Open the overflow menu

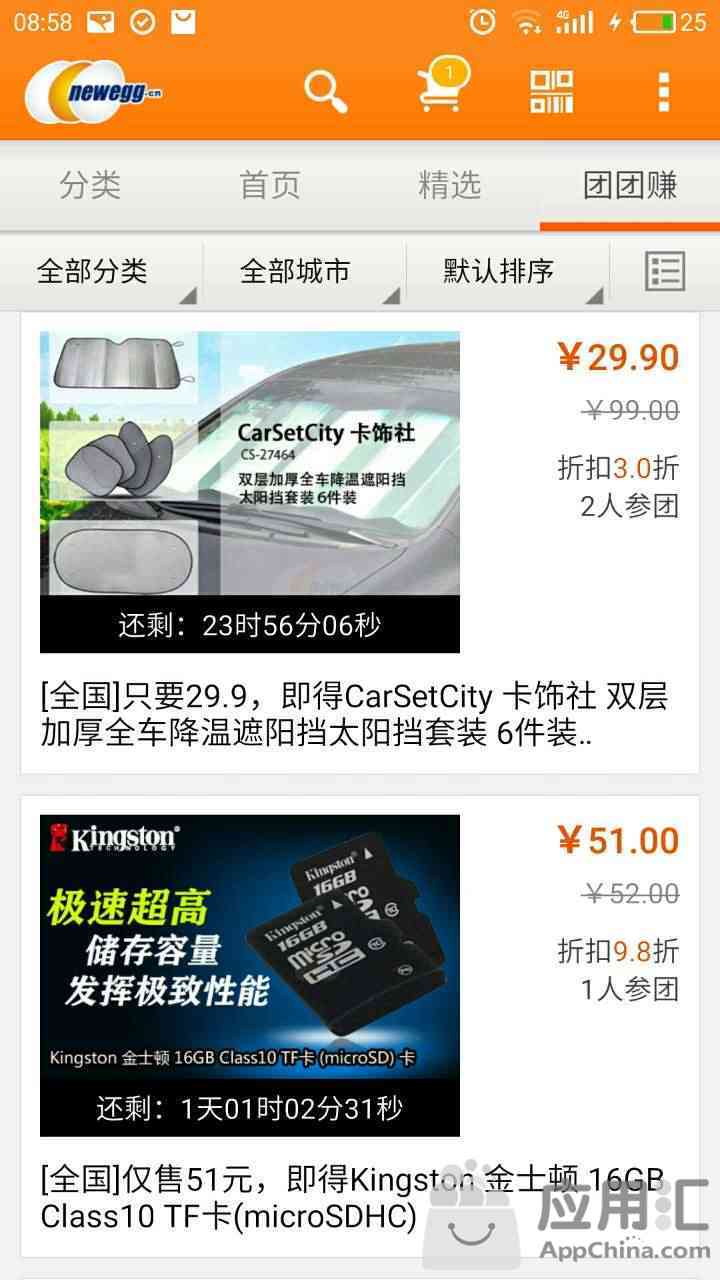click(663, 92)
